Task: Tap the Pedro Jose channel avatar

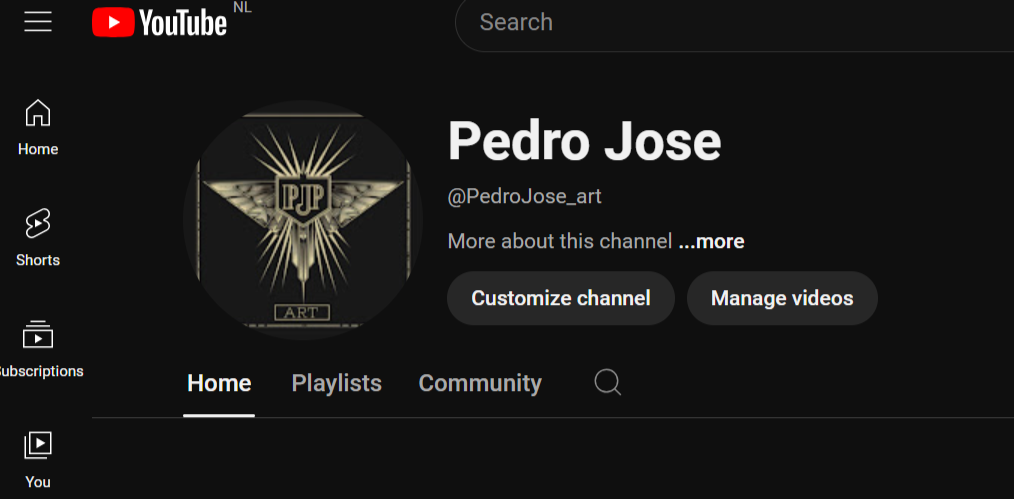Action: (302, 221)
